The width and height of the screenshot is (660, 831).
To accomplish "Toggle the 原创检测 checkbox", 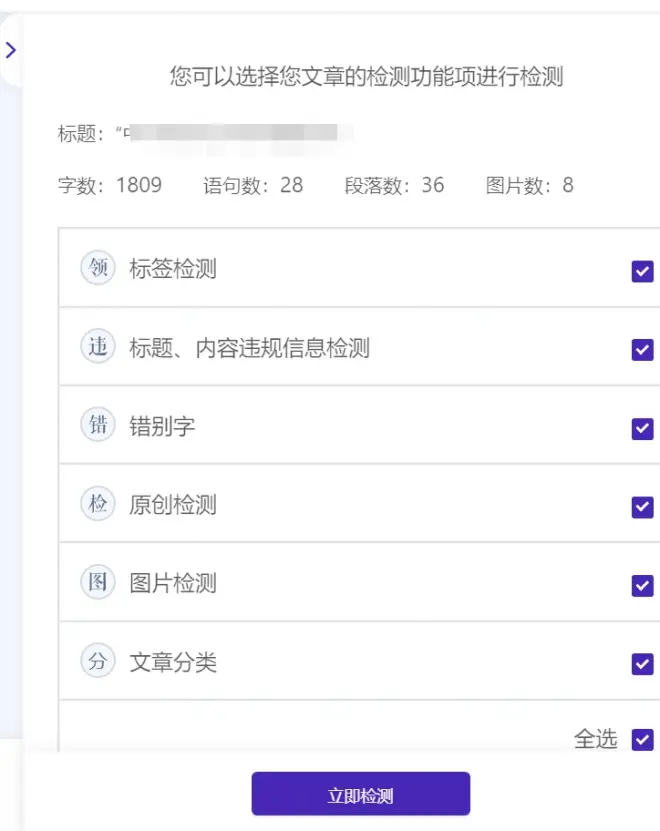I will 642,507.
